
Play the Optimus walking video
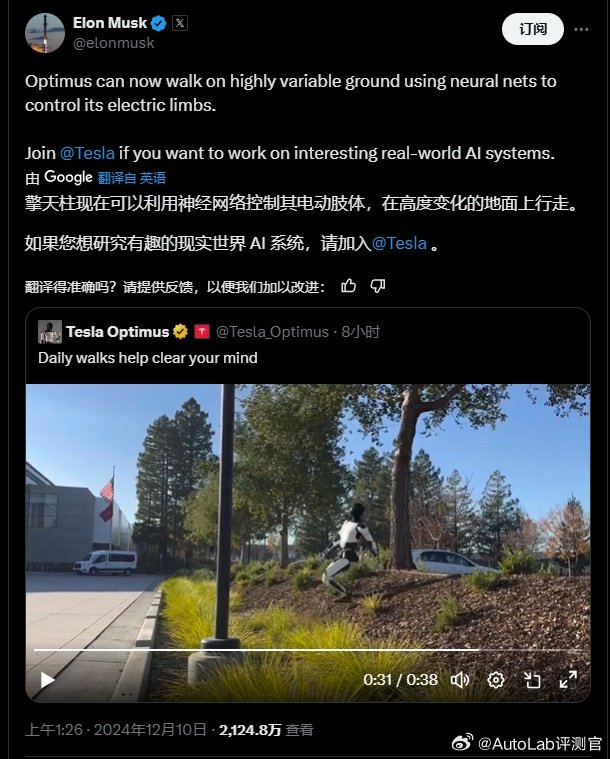coord(47,680)
